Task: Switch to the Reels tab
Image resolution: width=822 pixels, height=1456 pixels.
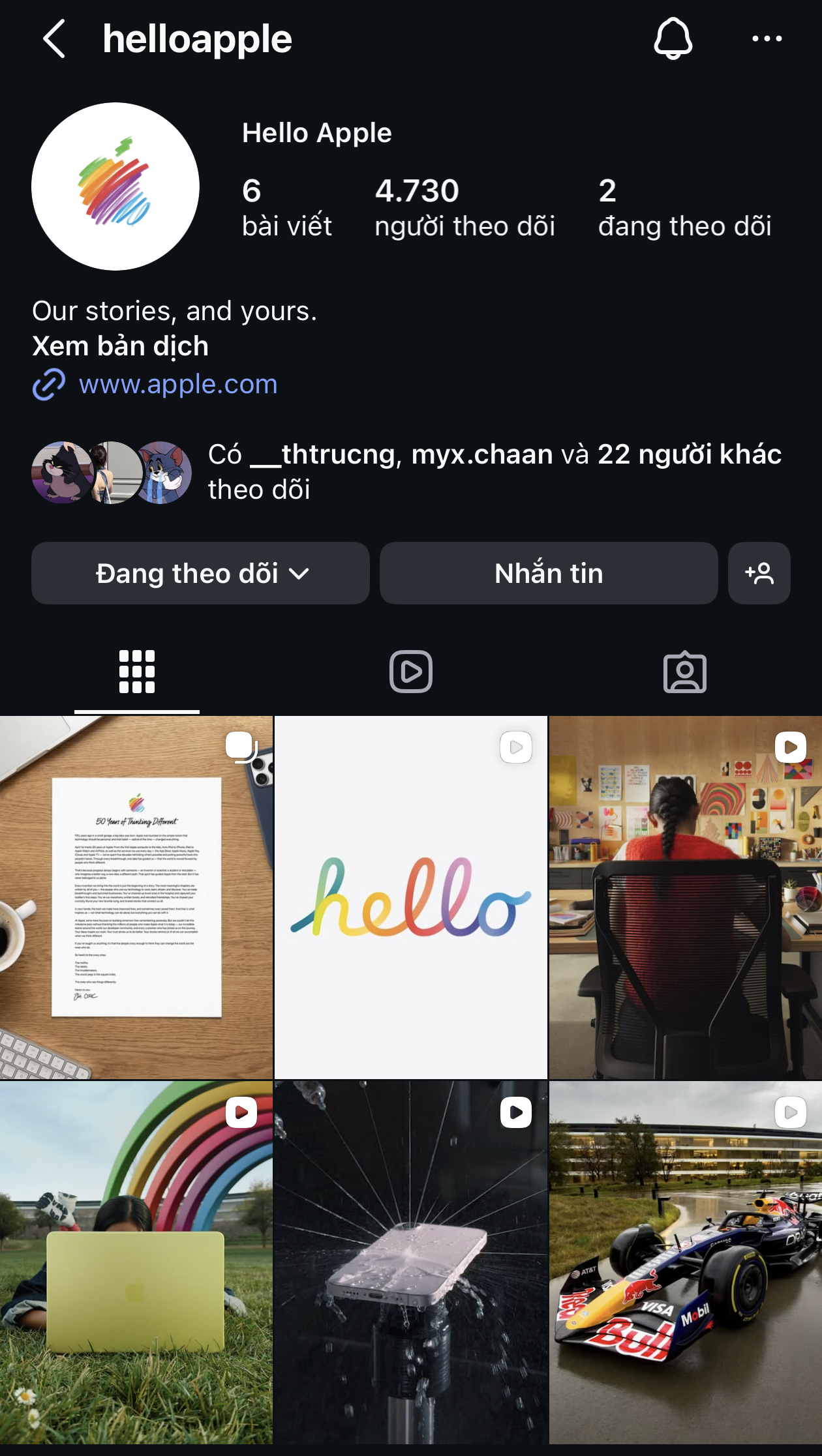Action: [x=411, y=672]
